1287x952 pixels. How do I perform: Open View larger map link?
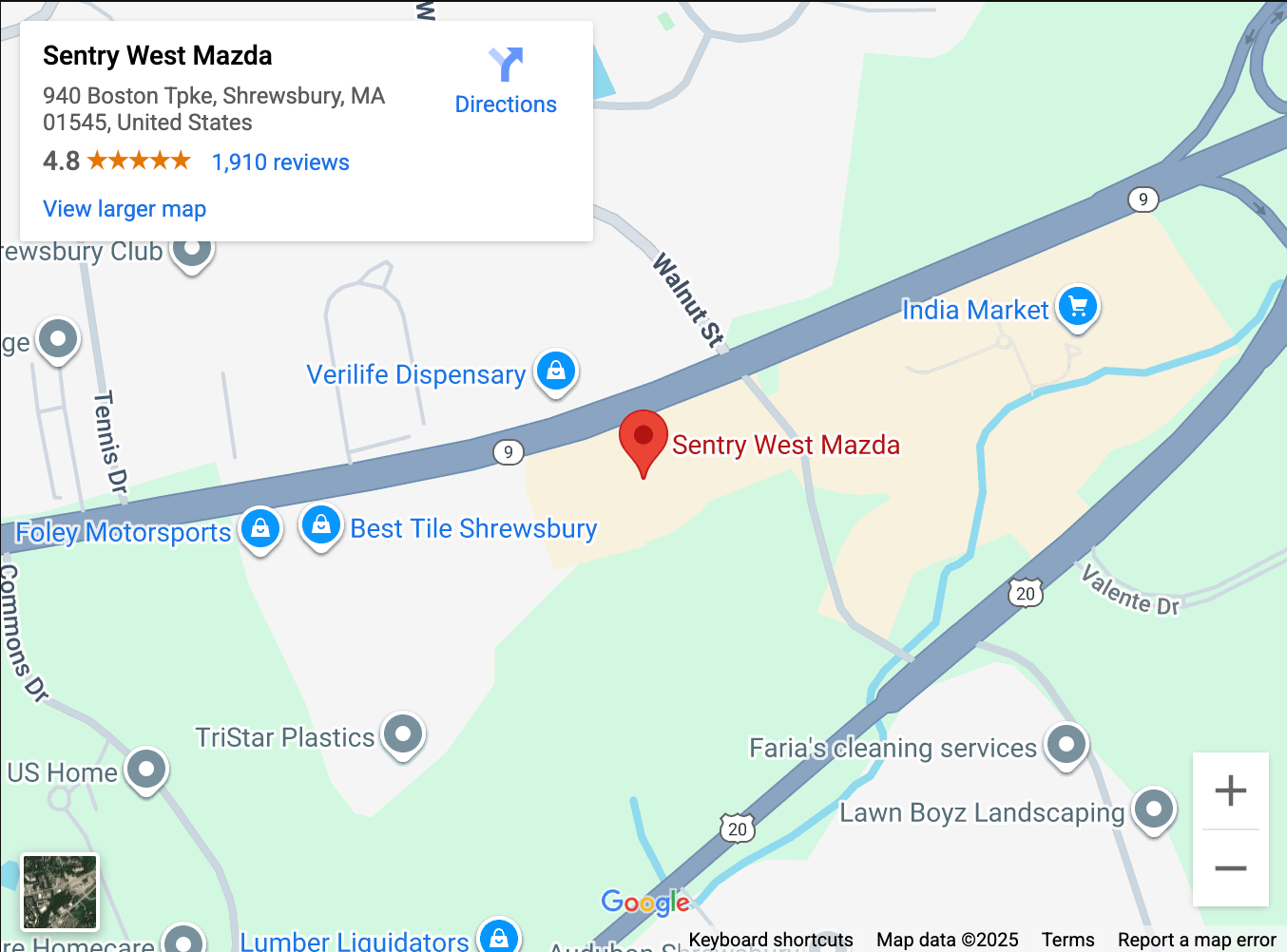pos(125,209)
